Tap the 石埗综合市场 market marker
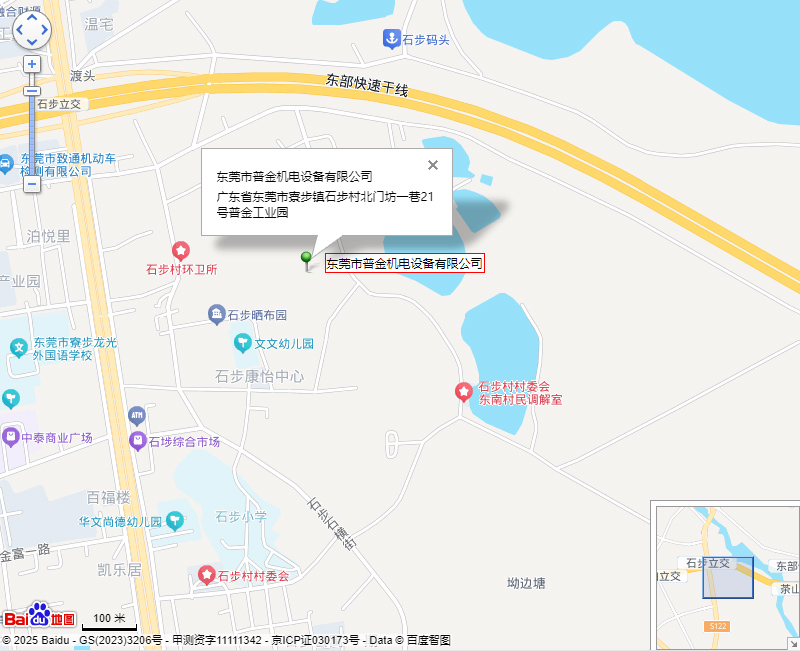 coord(137,441)
